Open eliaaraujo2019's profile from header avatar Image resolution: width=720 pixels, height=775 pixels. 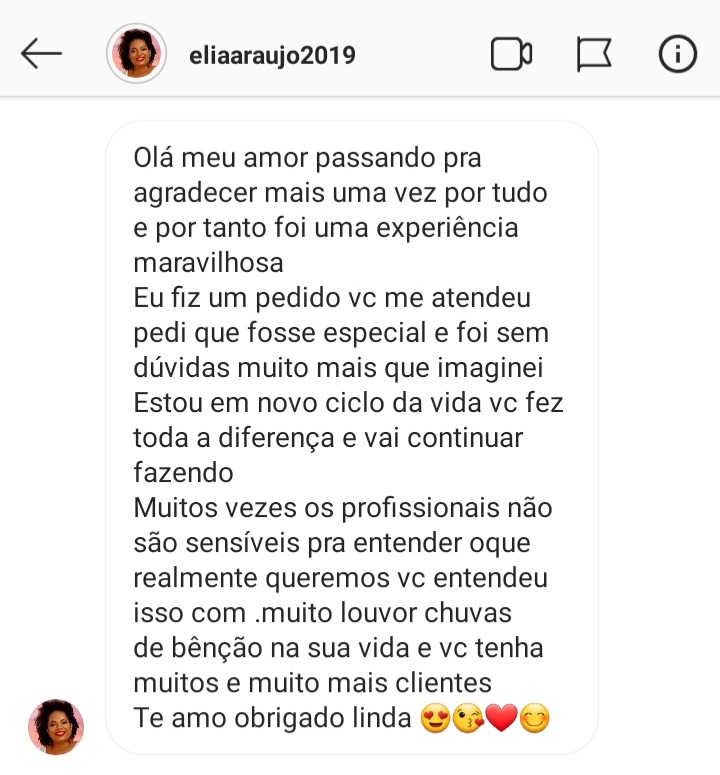[136, 54]
